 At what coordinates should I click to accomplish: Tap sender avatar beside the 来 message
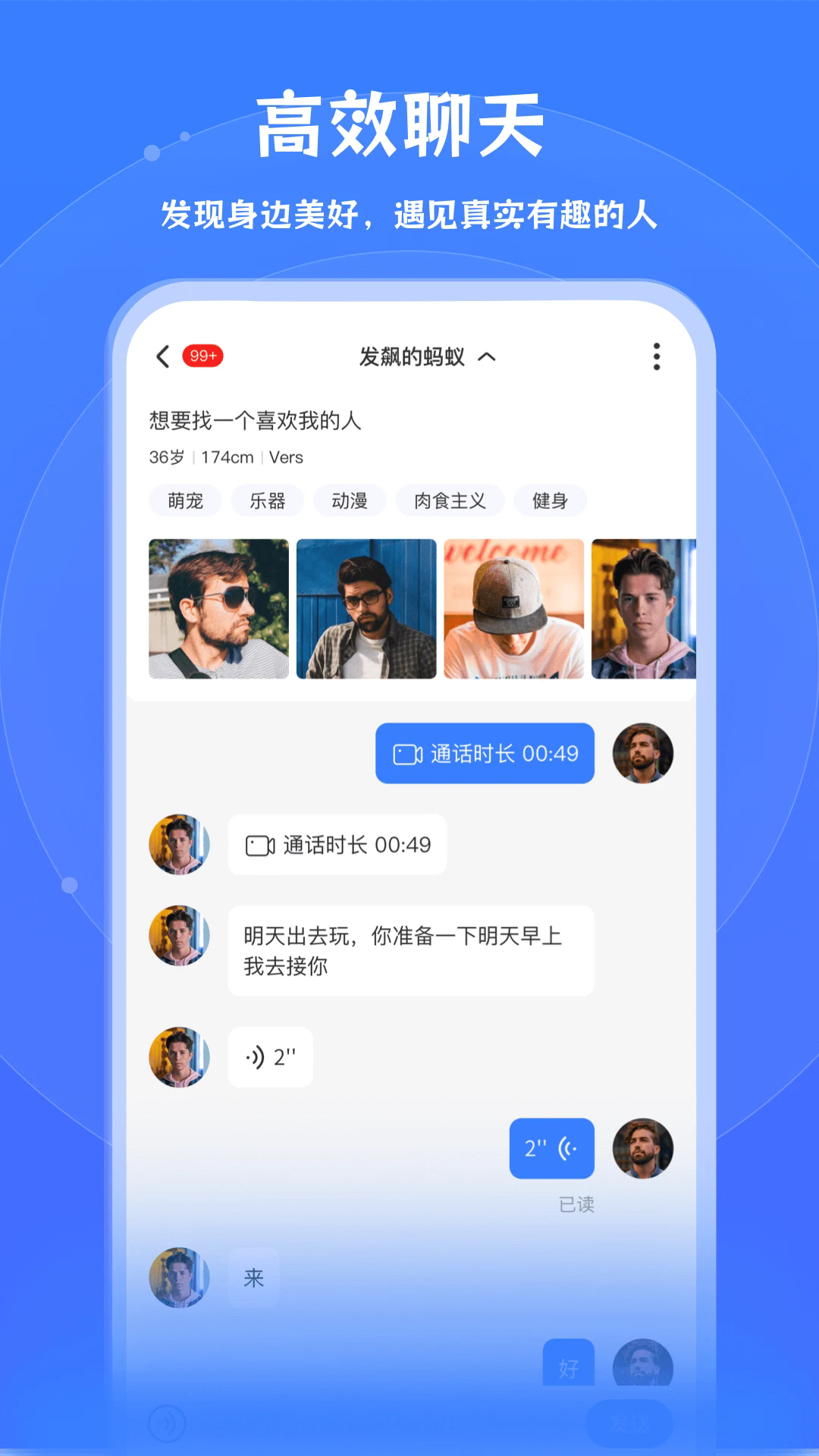point(179,1277)
